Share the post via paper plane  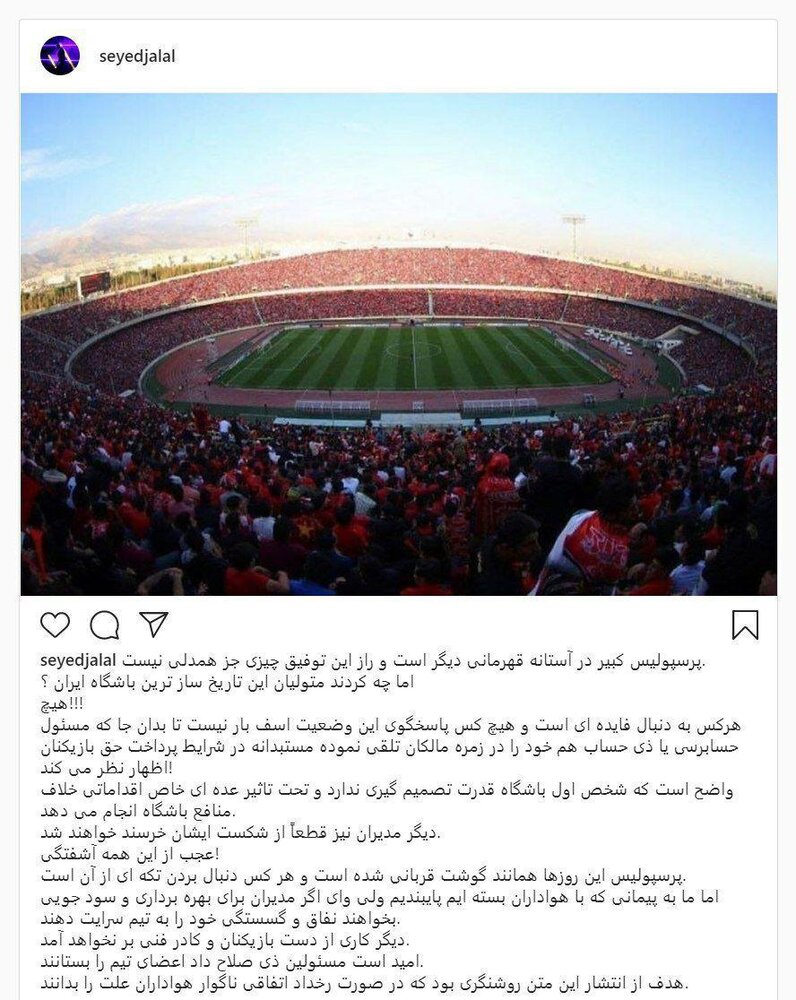click(153, 624)
